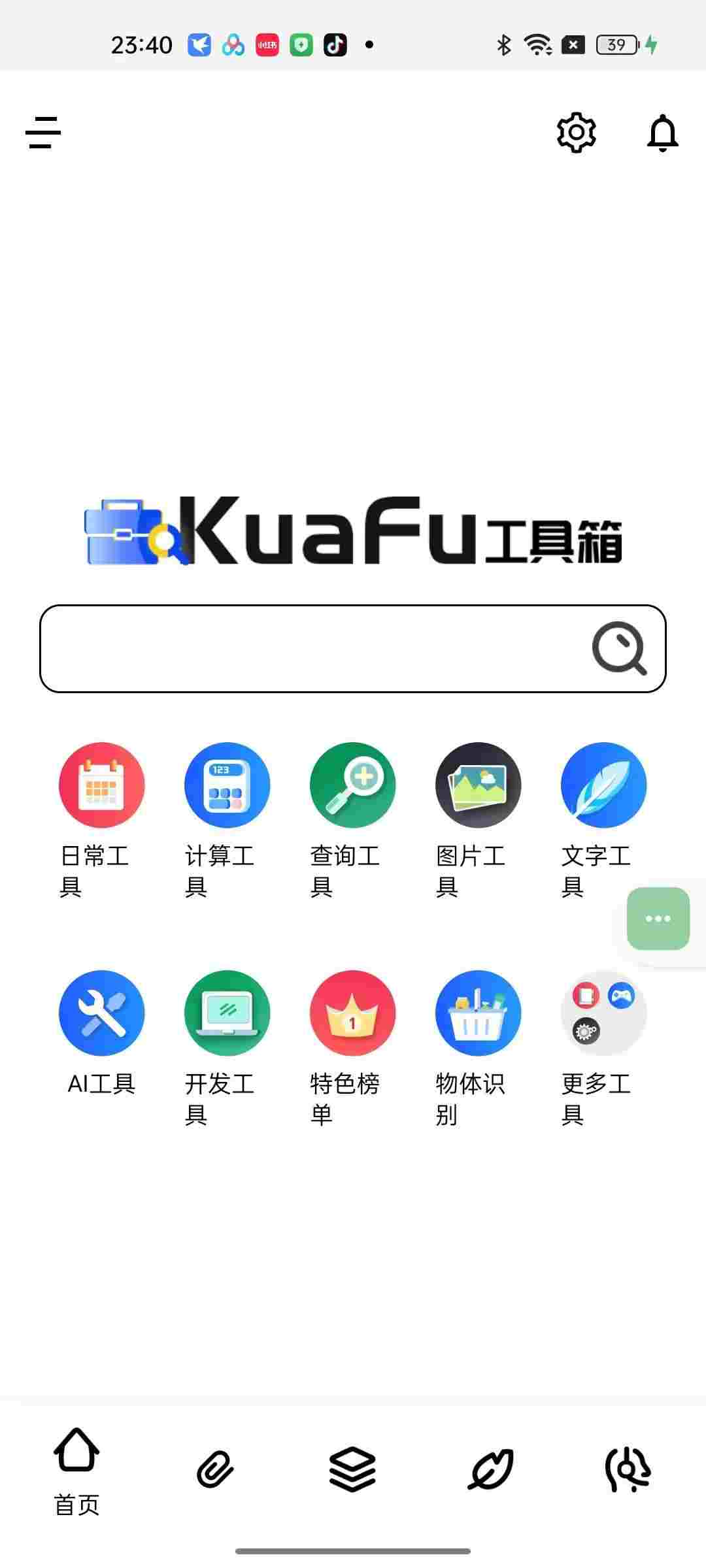The image size is (706, 1568).
Task: Switch to the leaf tab
Action: click(490, 1470)
